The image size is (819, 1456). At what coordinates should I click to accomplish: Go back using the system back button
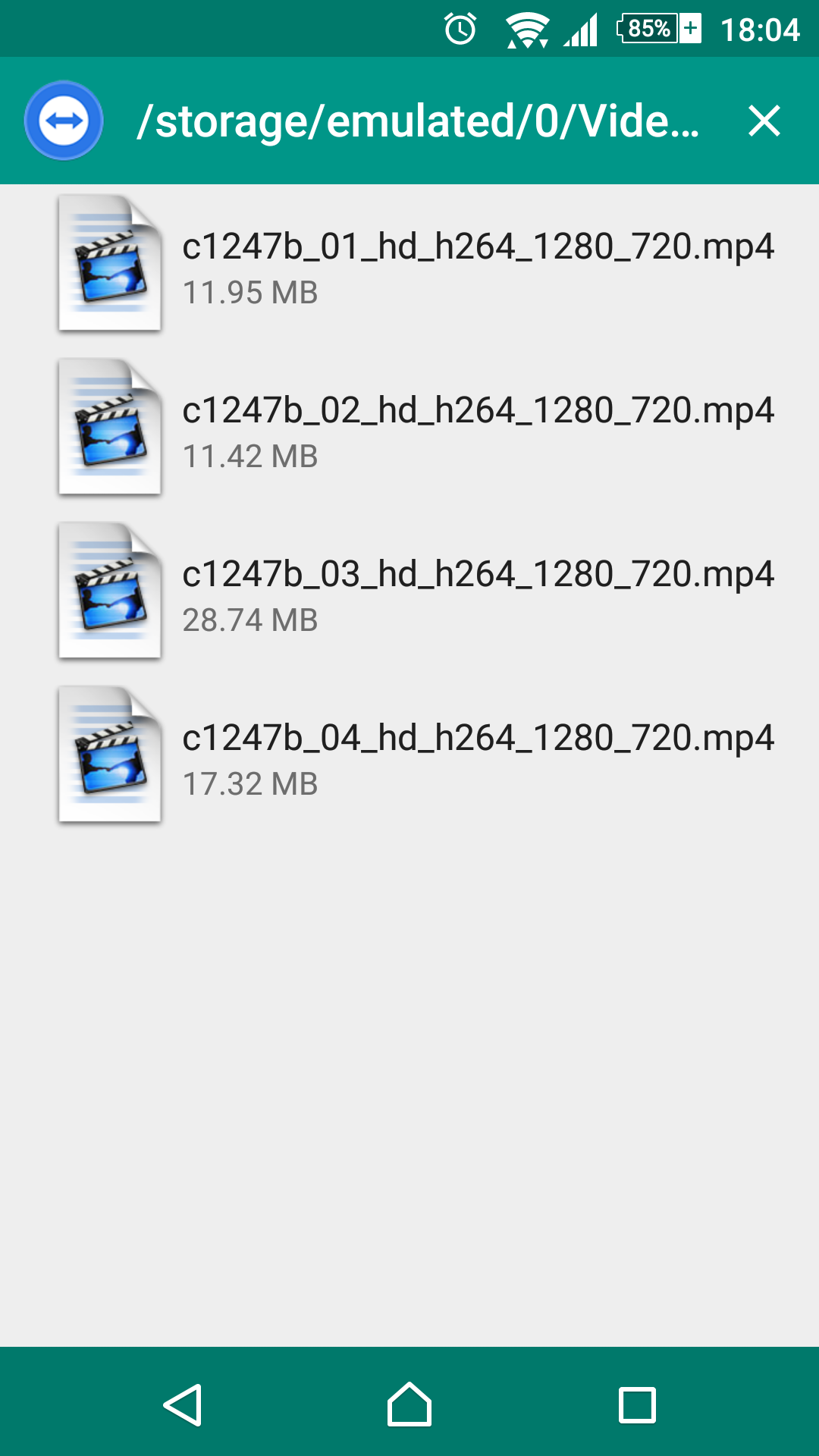pyautogui.click(x=183, y=1405)
